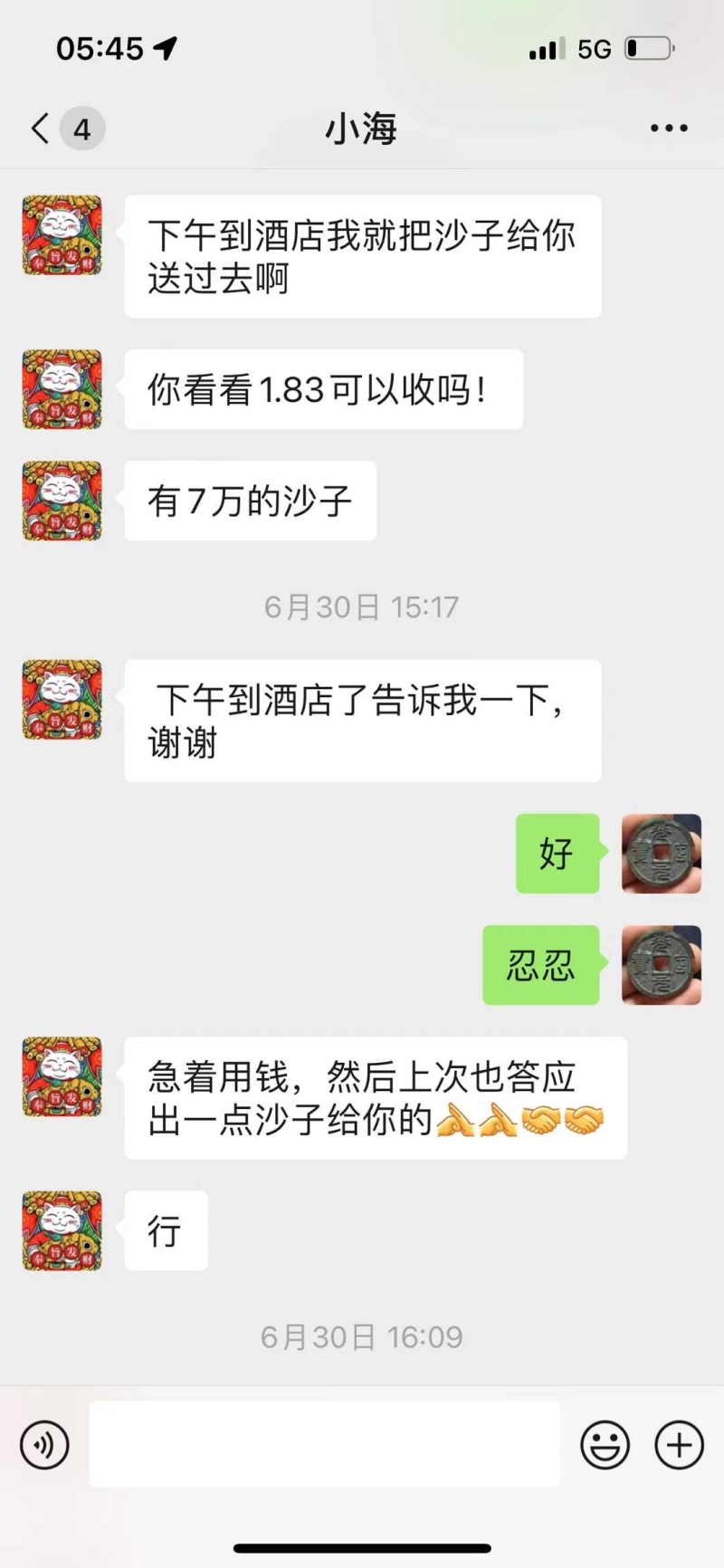724x1568 pixels.
Task: Open the emoji sticker panel
Action: (605, 1444)
